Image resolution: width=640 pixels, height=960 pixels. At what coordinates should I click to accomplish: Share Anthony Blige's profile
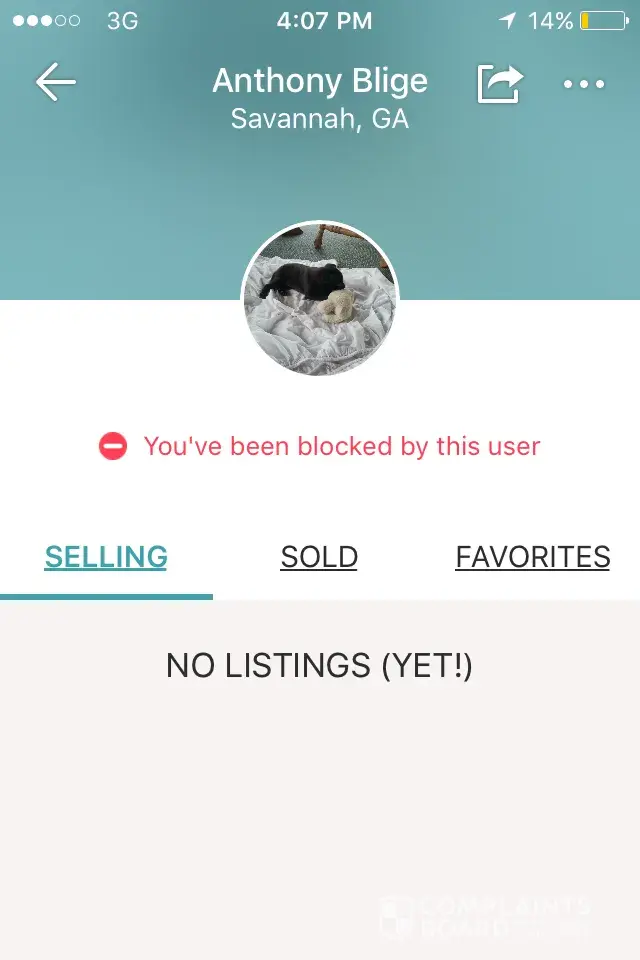click(499, 83)
